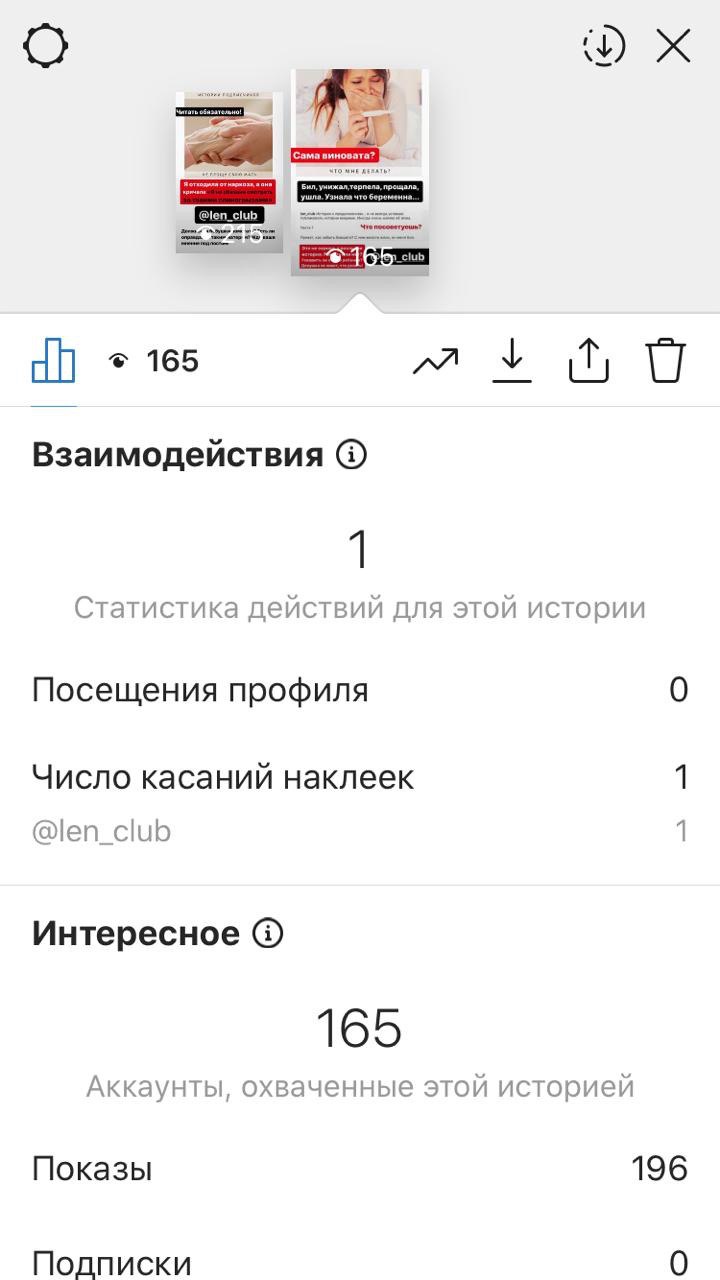Tap the promote trending arrow icon

pyautogui.click(x=435, y=361)
